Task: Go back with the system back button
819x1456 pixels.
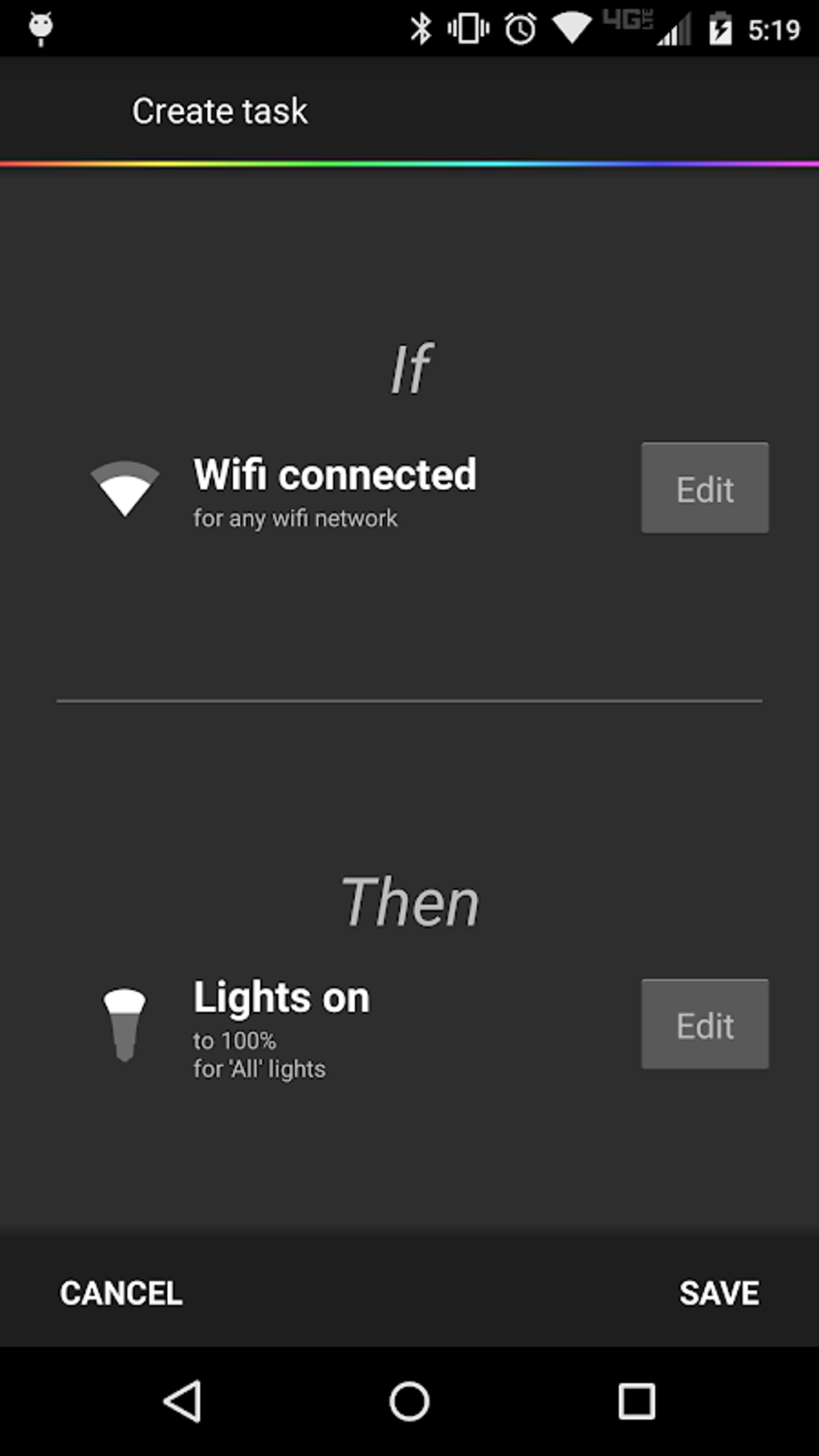Action: point(183,1401)
